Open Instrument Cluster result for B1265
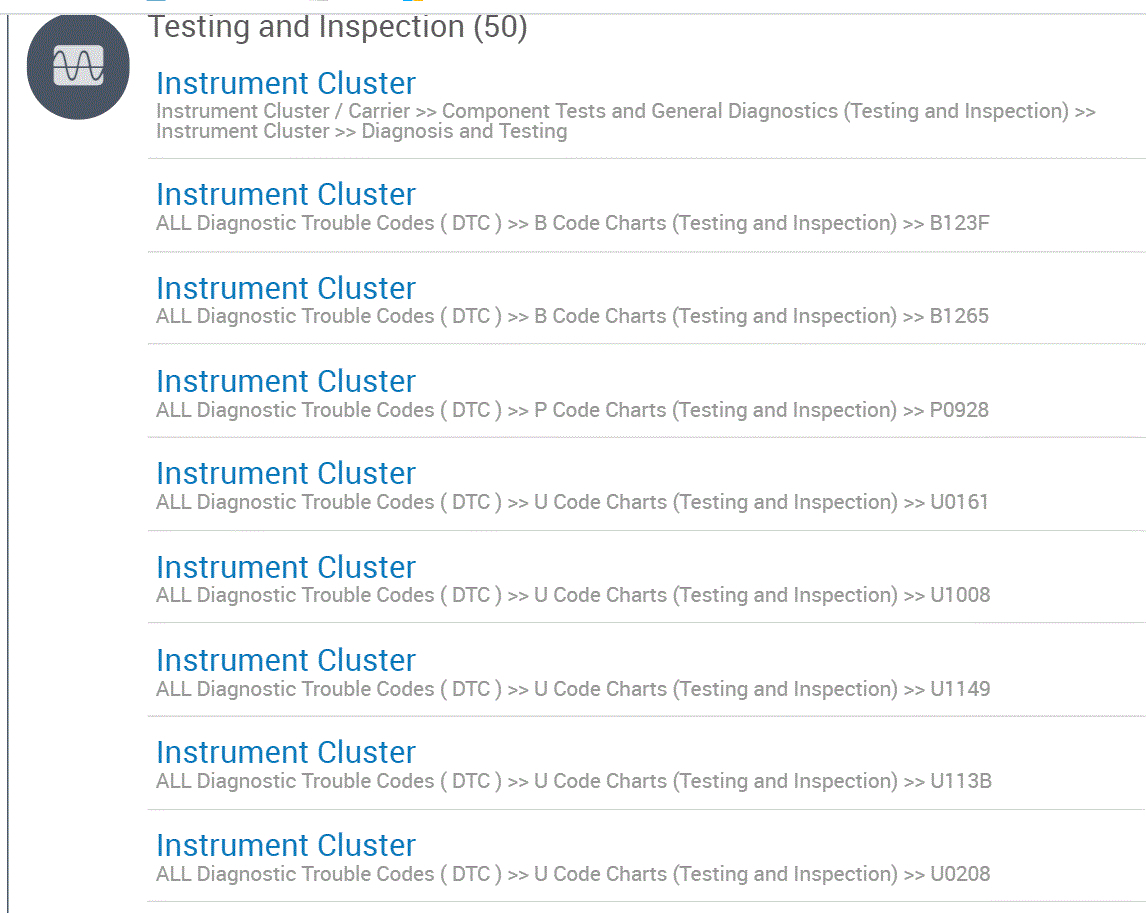 [x=286, y=289]
